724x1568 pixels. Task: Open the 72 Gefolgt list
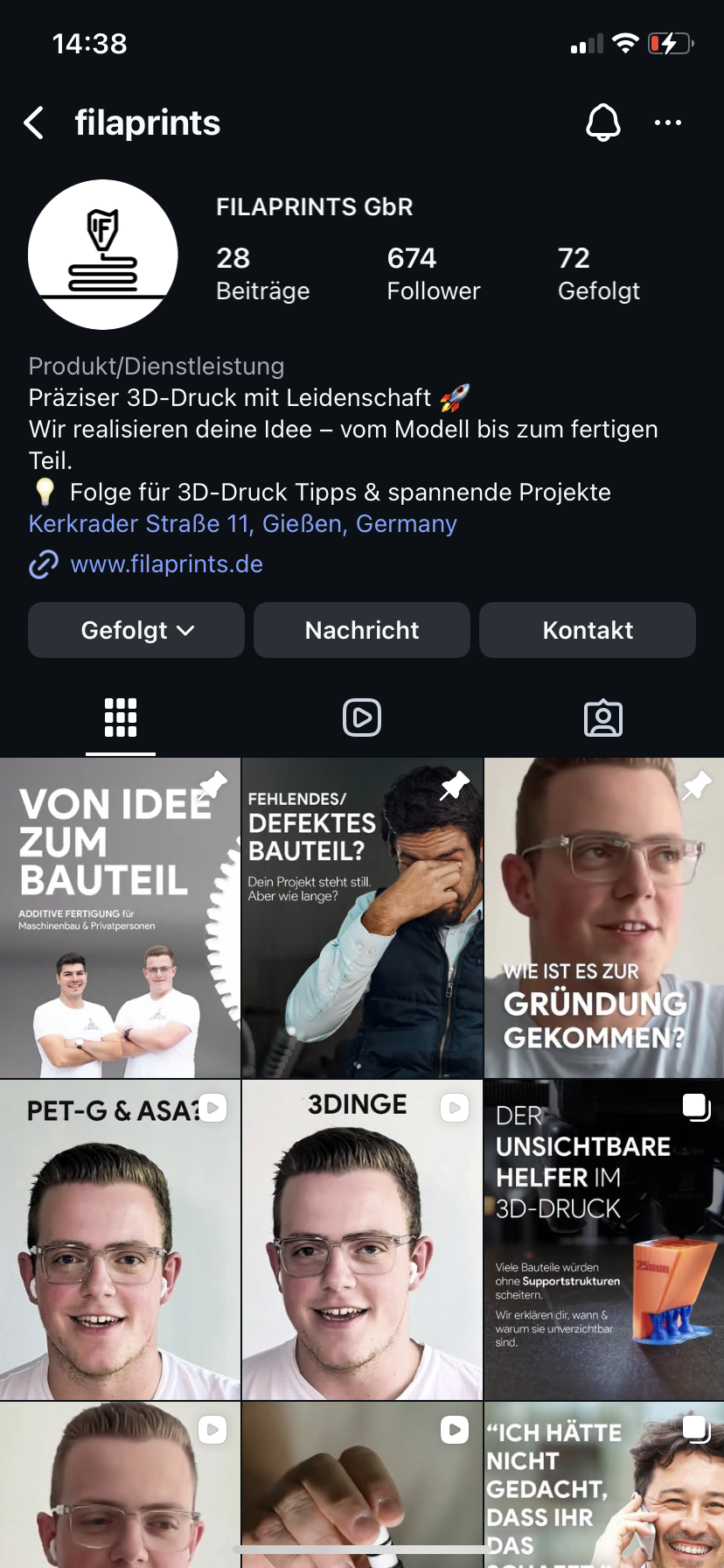pyautogui.click(x=598, y=273)
